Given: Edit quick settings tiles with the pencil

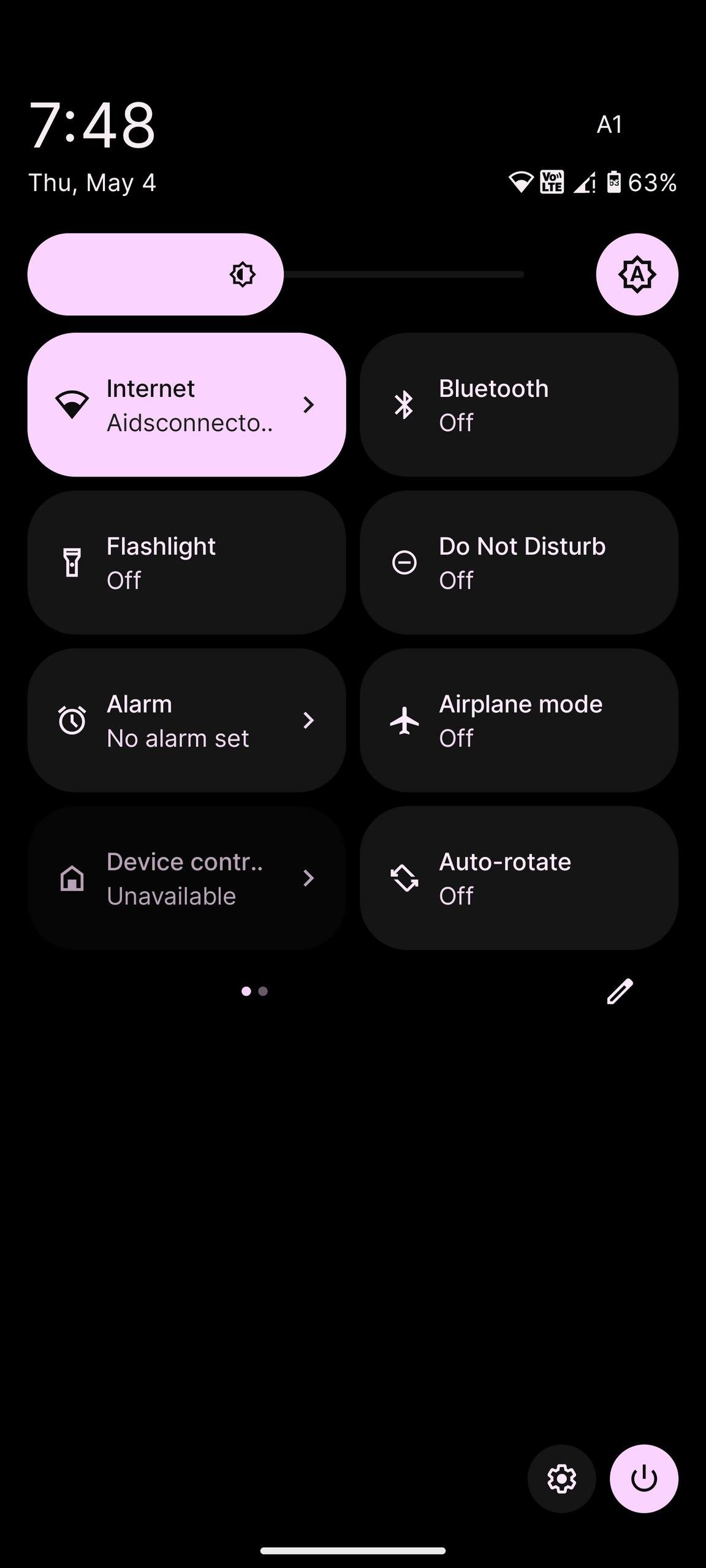Looking at the screenshot, I should 620,991.
